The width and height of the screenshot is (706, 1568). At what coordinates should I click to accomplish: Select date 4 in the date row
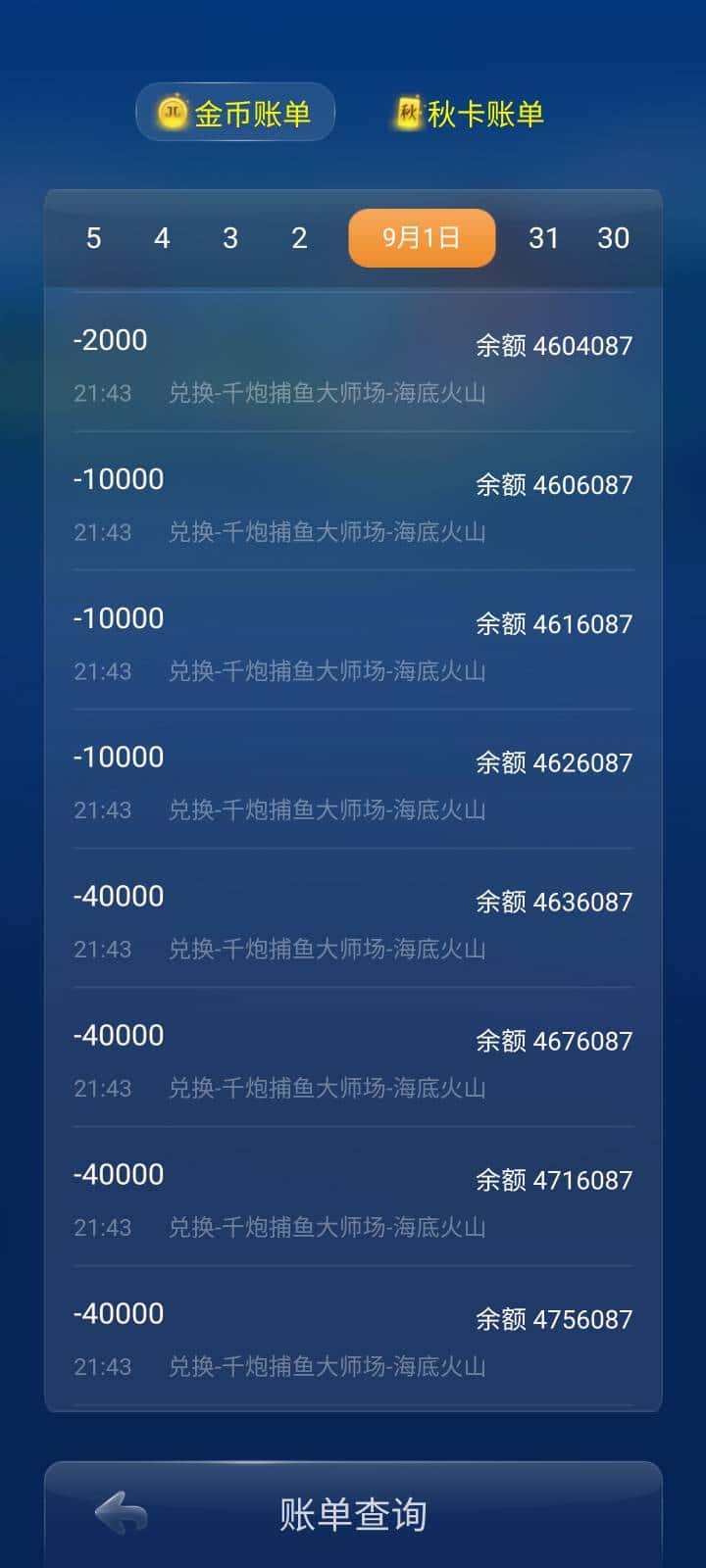click(162, 237)
